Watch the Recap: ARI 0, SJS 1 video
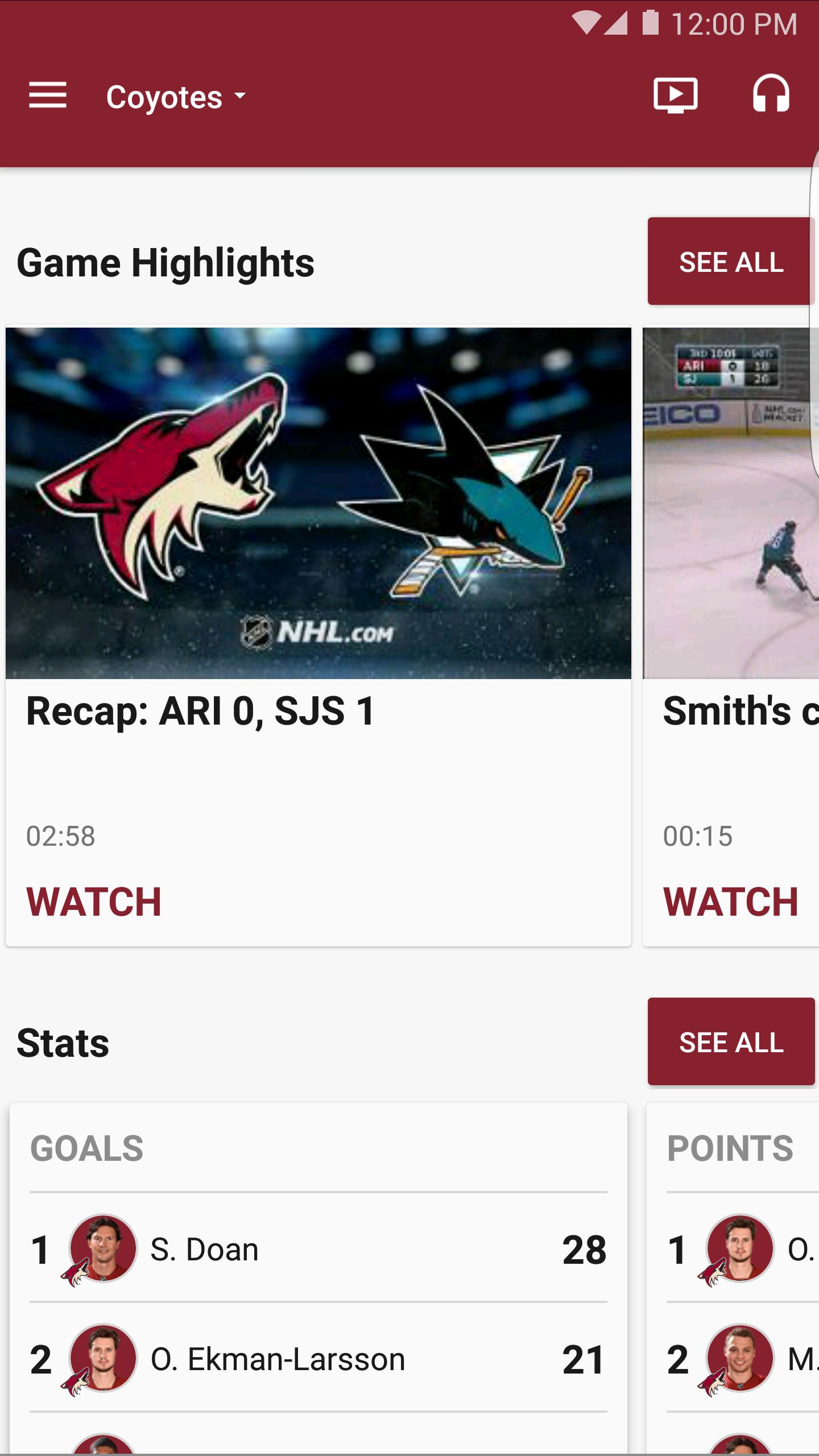The width and height of the screenshot is (819, 1456). pos(94,900)
